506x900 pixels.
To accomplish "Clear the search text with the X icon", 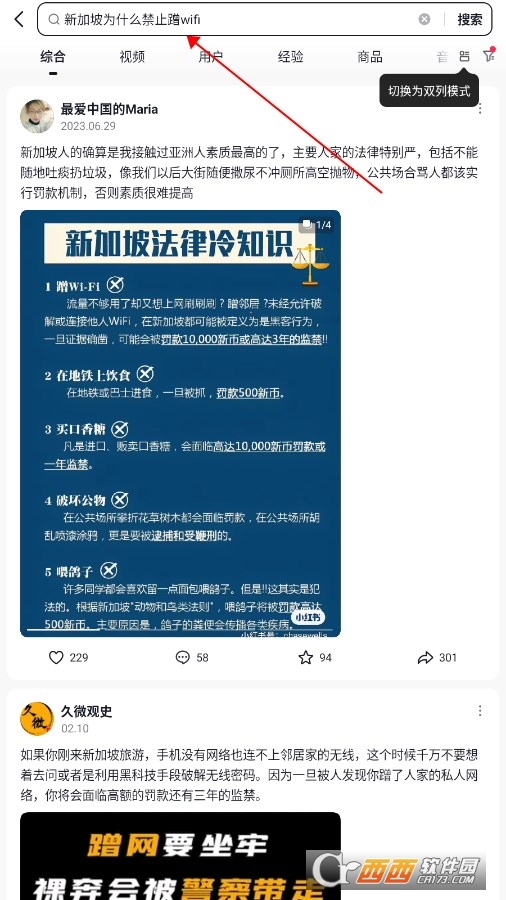I will coord(424,20).
